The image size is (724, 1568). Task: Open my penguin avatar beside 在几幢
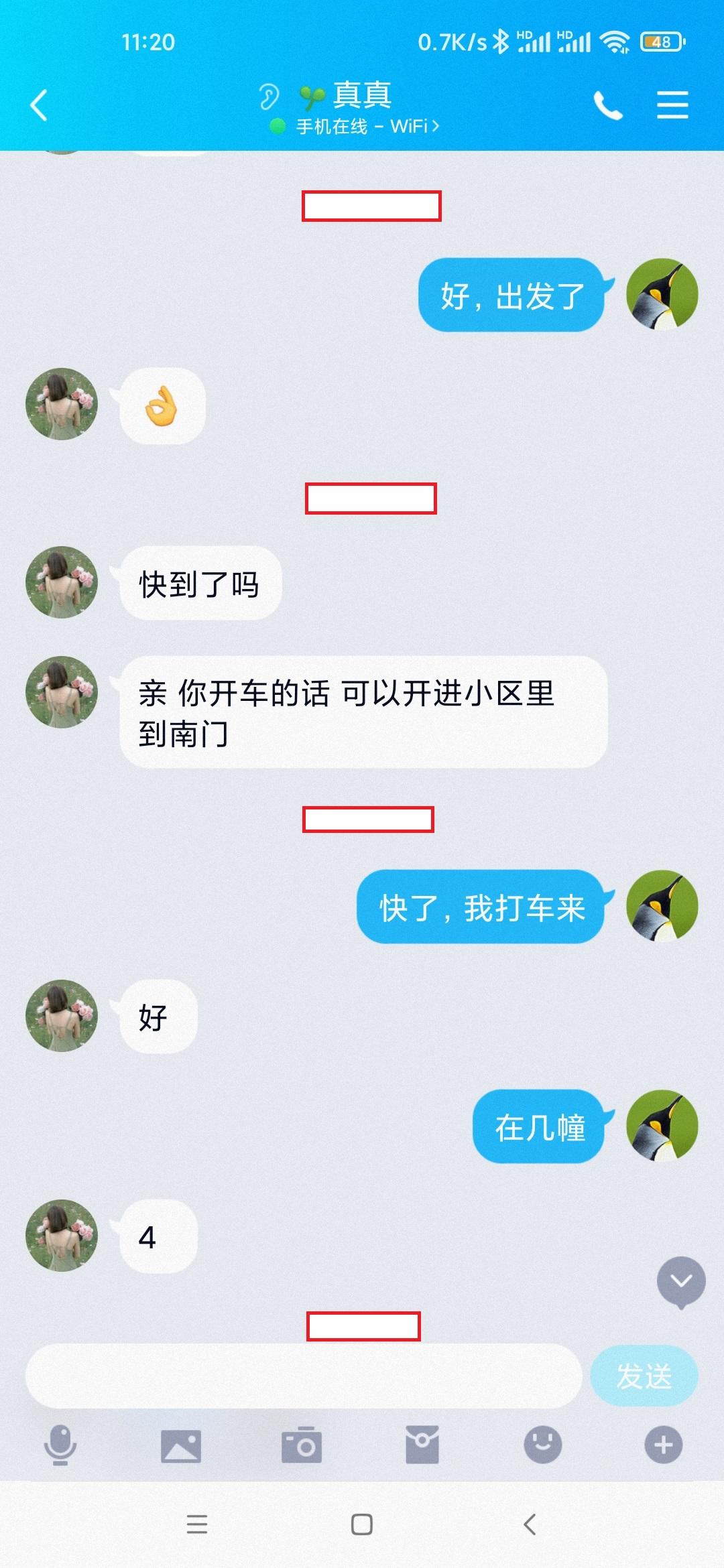[662, 1126]
